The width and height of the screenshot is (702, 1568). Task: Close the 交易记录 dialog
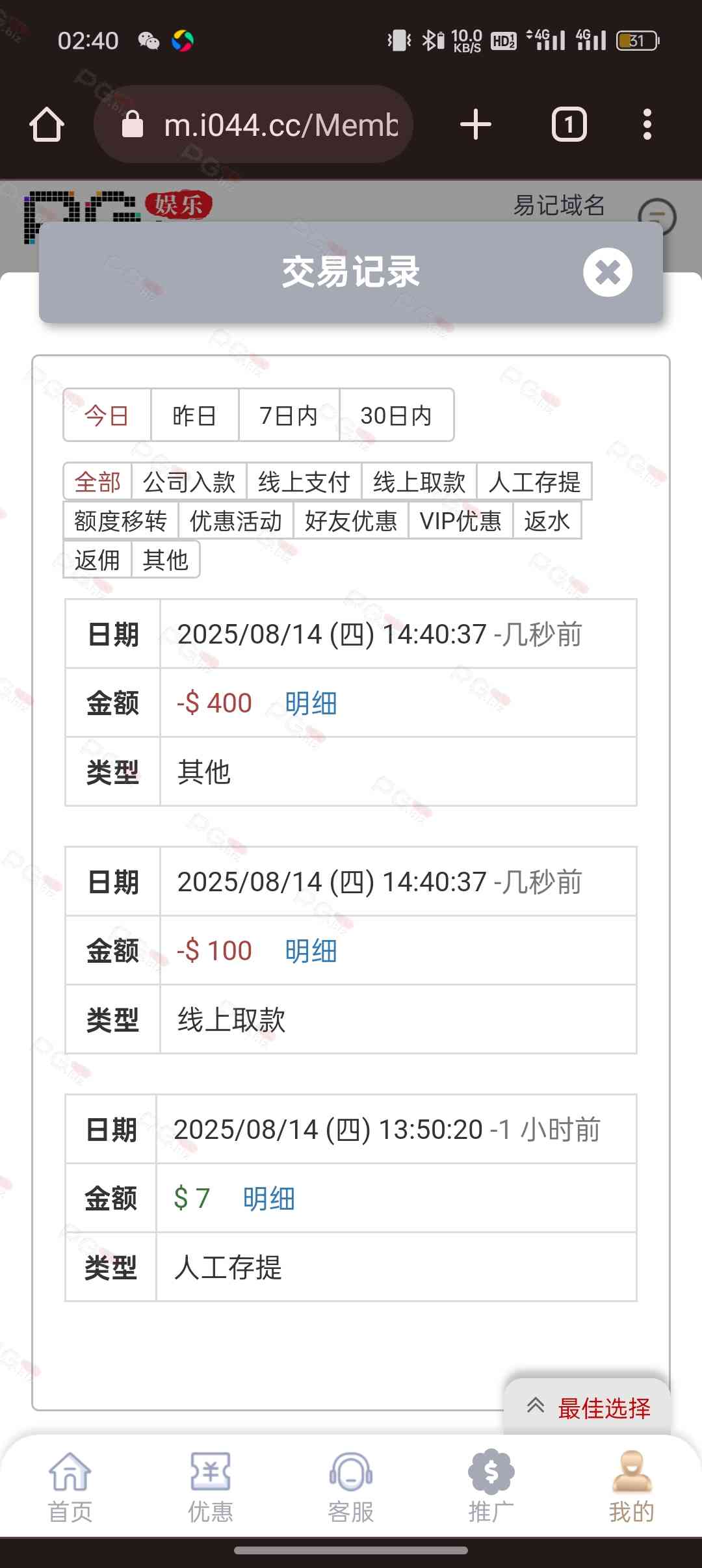tap(607, 272)
